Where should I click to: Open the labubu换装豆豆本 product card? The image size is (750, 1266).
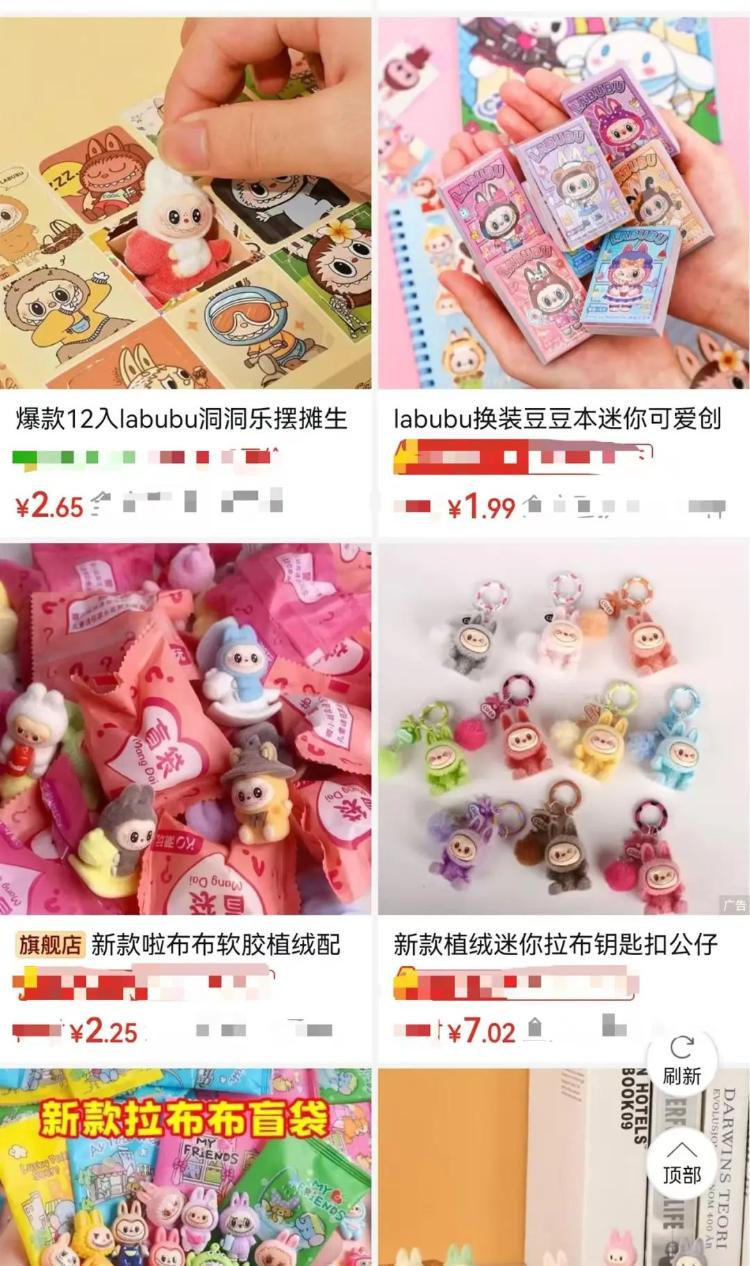coord(562,200)
